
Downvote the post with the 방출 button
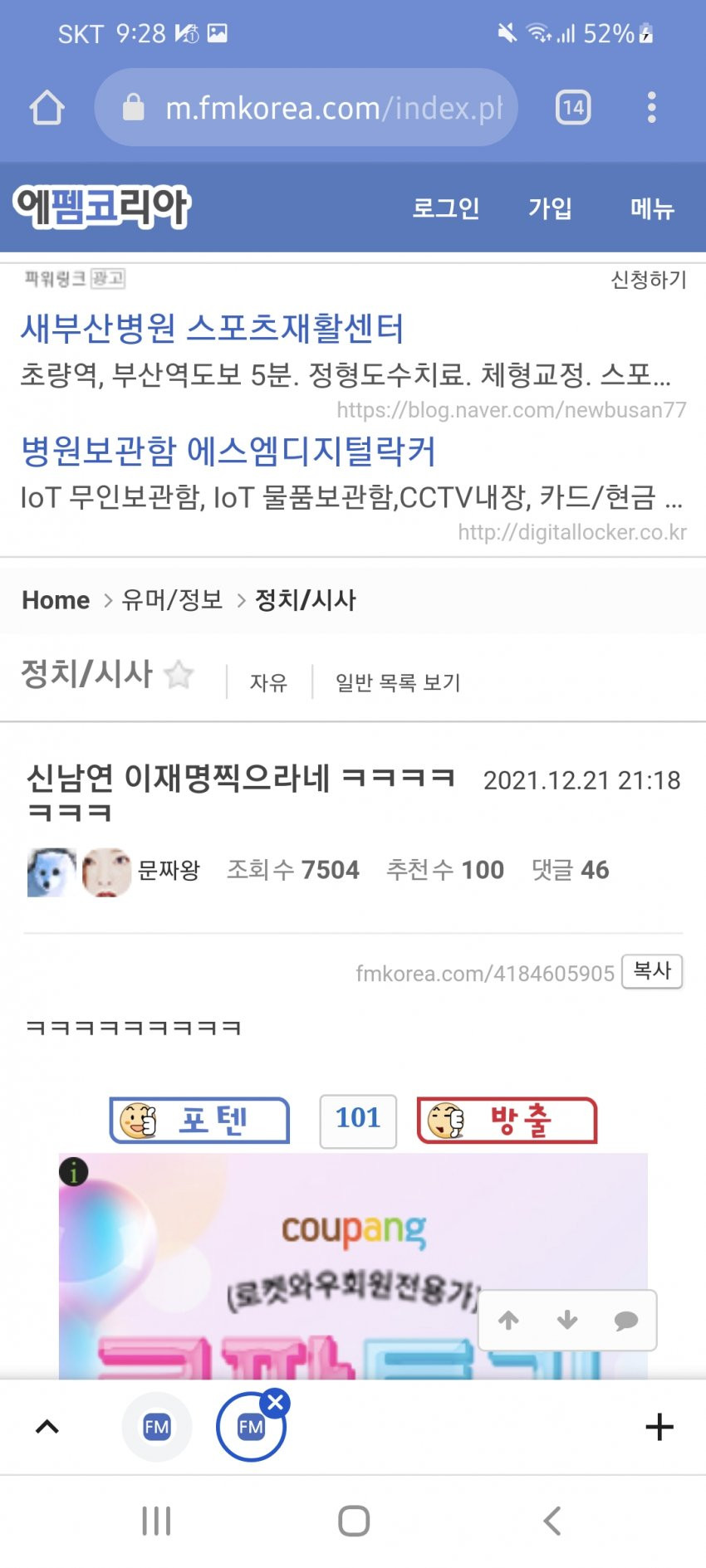(x=507, y=1121)
